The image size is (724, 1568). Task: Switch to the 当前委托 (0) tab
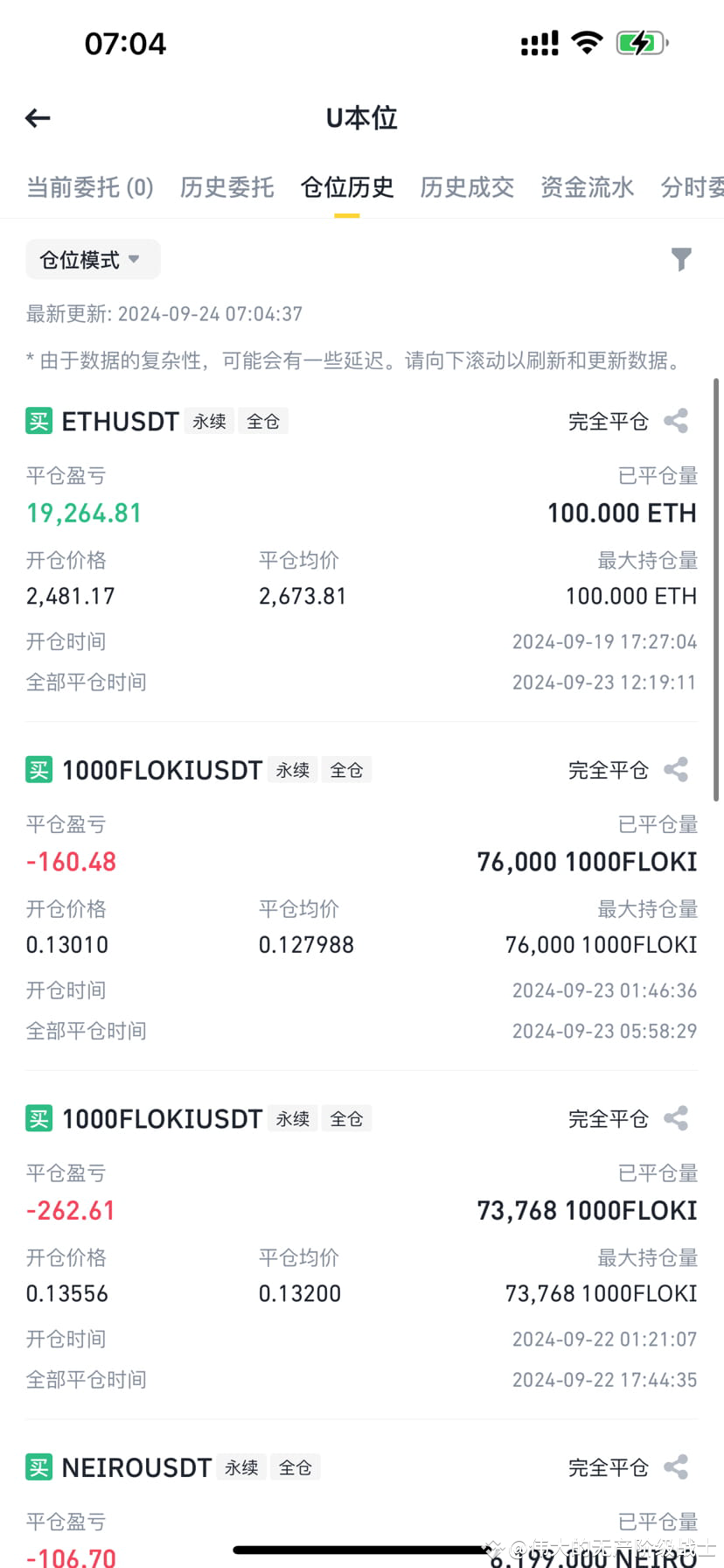pos(90,187)
